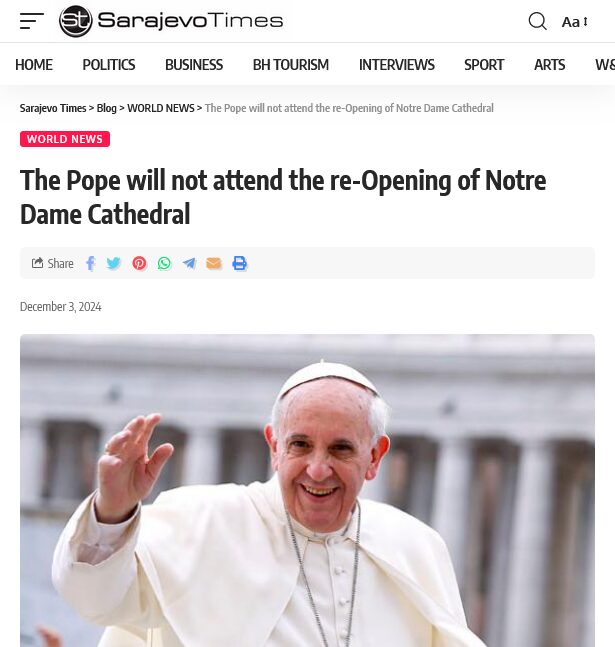Tap the Sarajevo Times breadcrumb link

(53, 108)
